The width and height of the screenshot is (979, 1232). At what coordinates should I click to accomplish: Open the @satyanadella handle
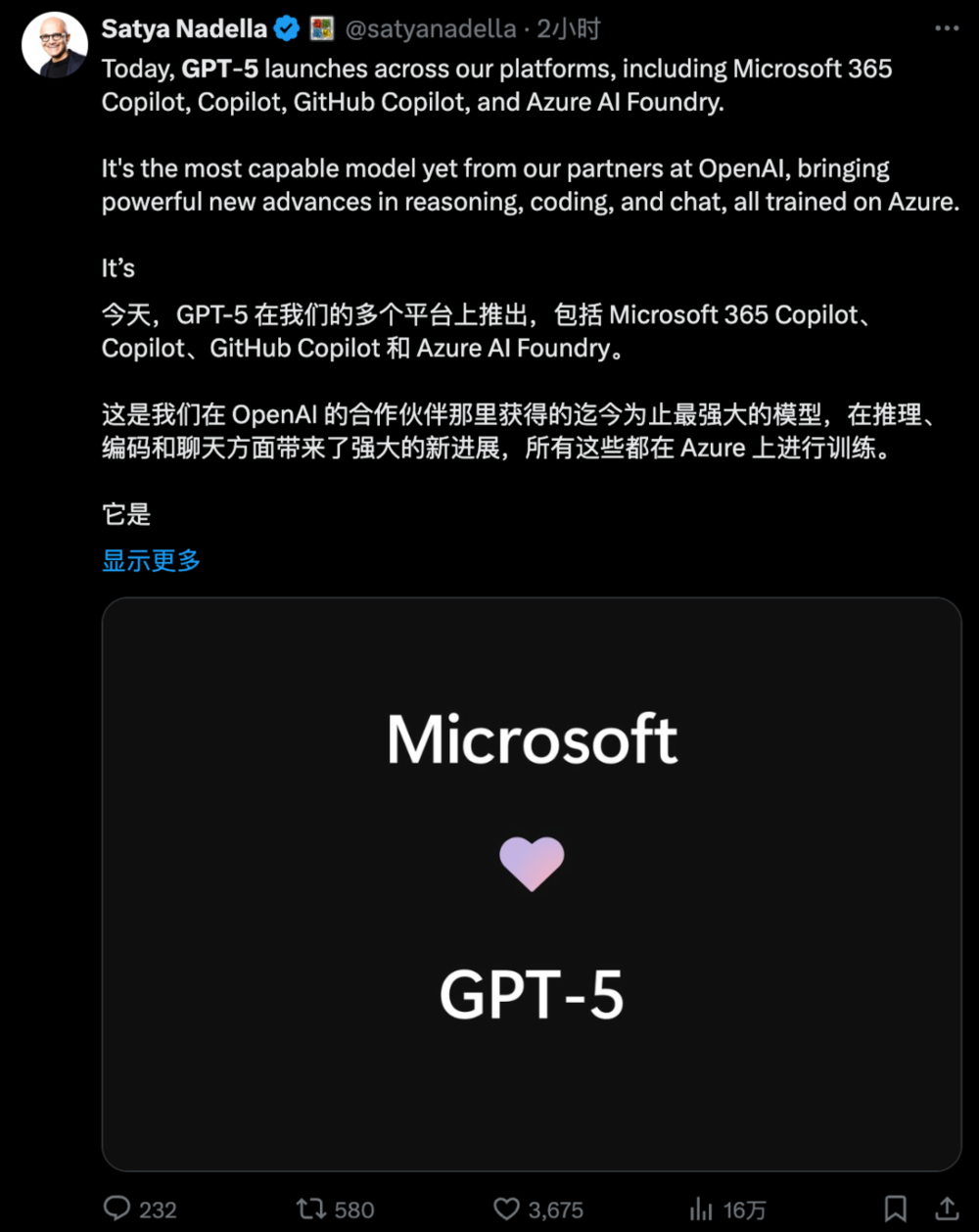pyautogui.click(x=431, y=29)
